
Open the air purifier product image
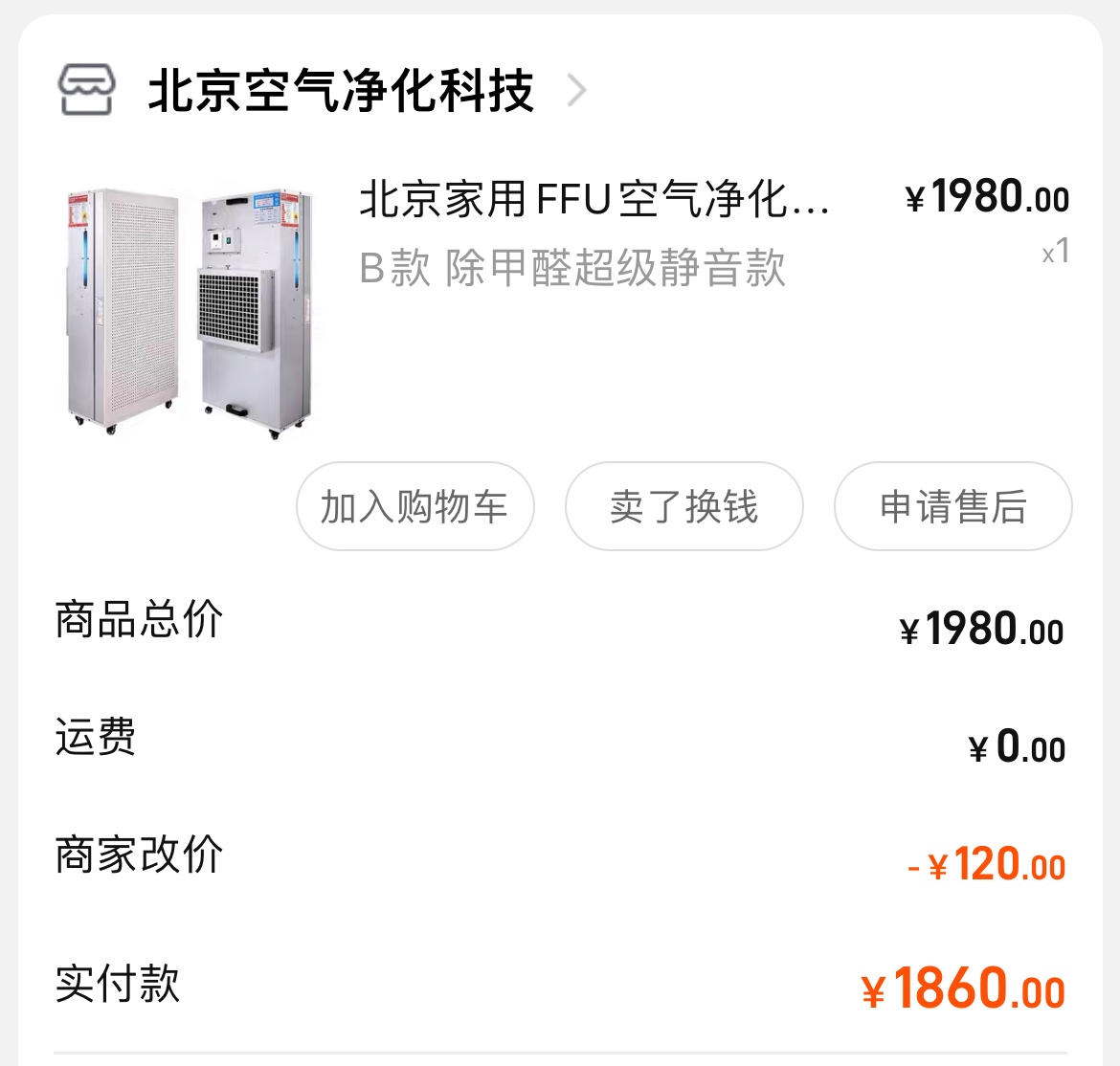(x=190, y=312)
